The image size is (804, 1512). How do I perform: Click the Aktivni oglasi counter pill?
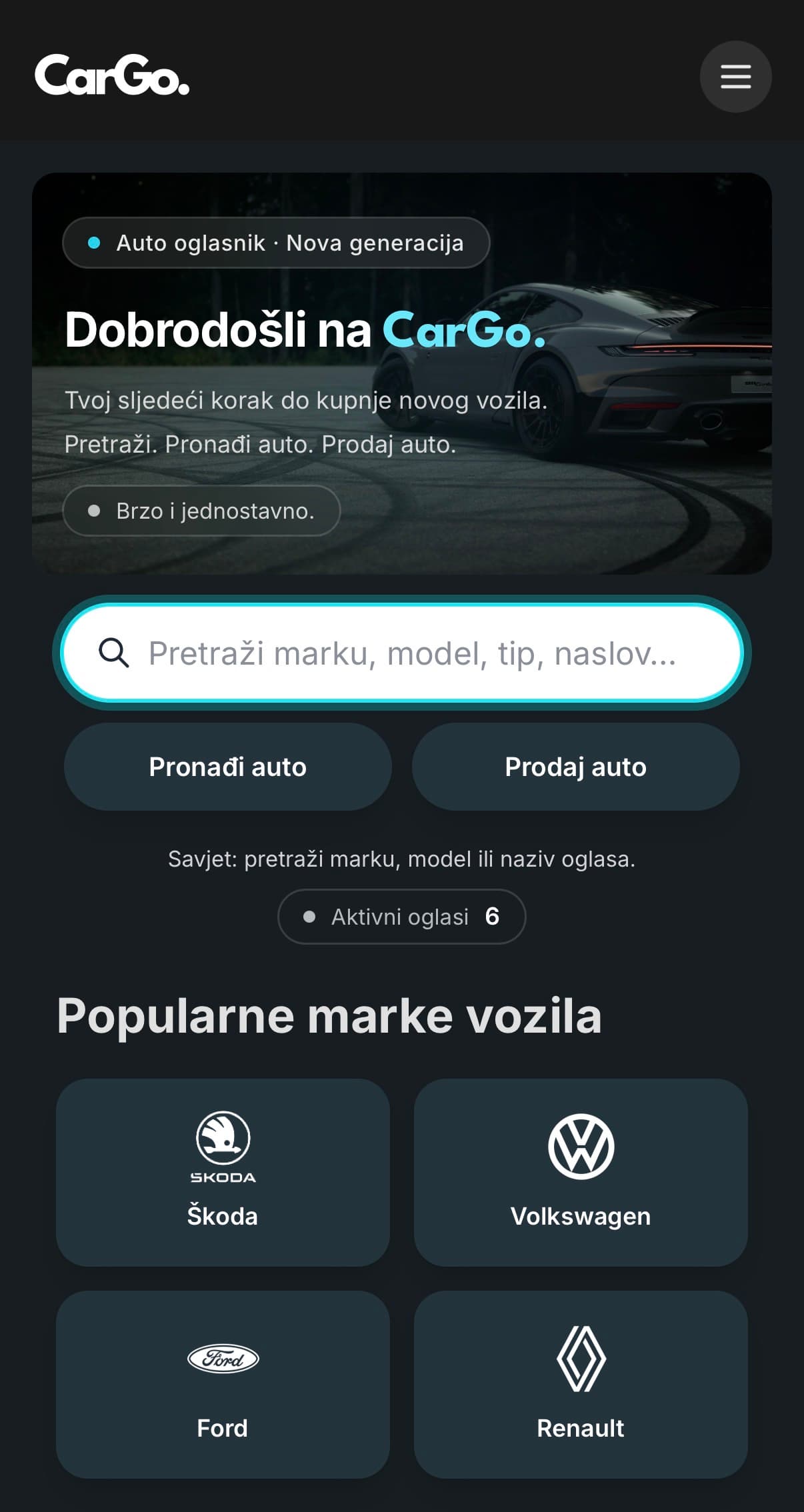click(x=401, y=917)
